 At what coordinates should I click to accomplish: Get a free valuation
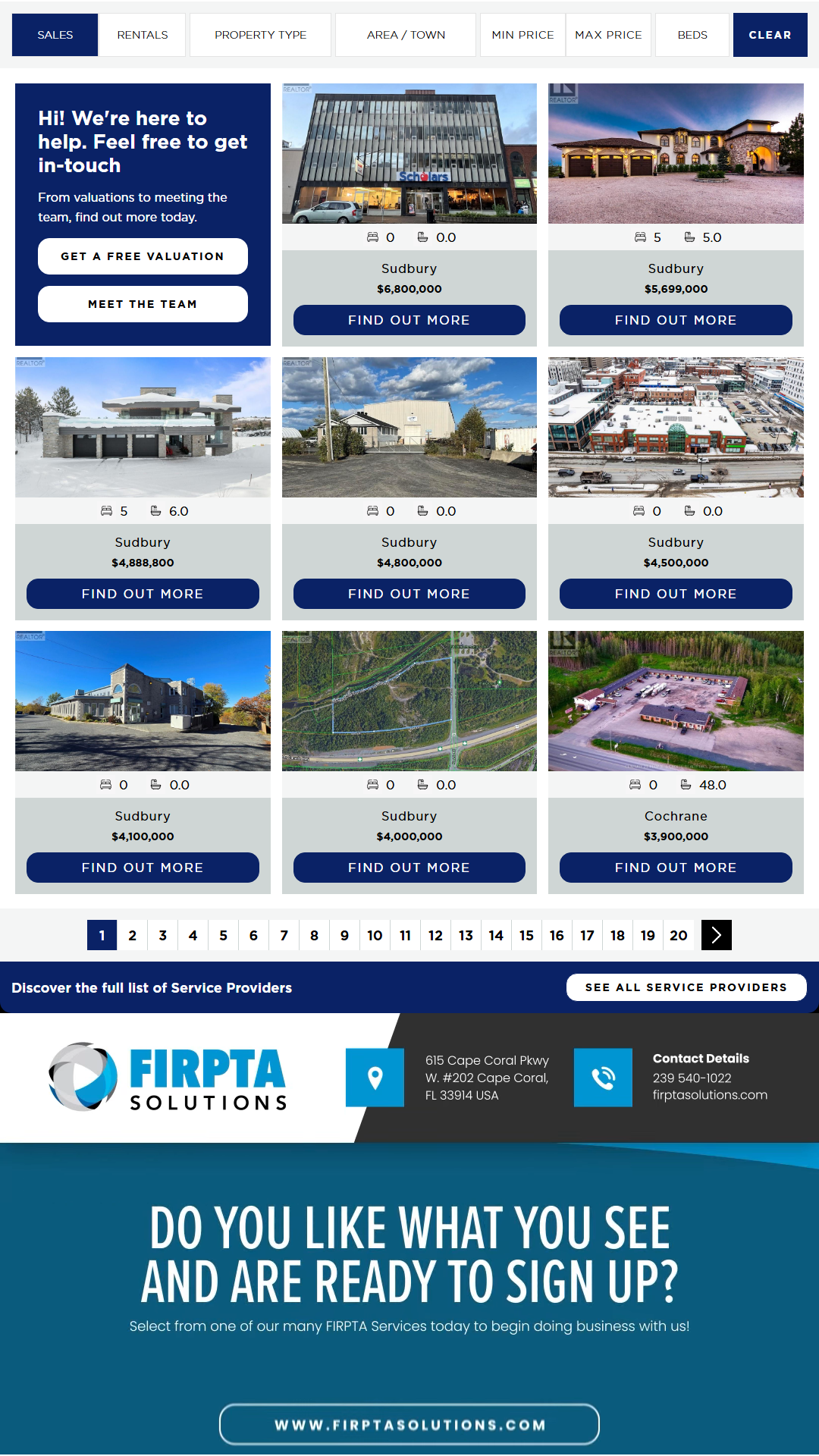(x=143, y=256)
